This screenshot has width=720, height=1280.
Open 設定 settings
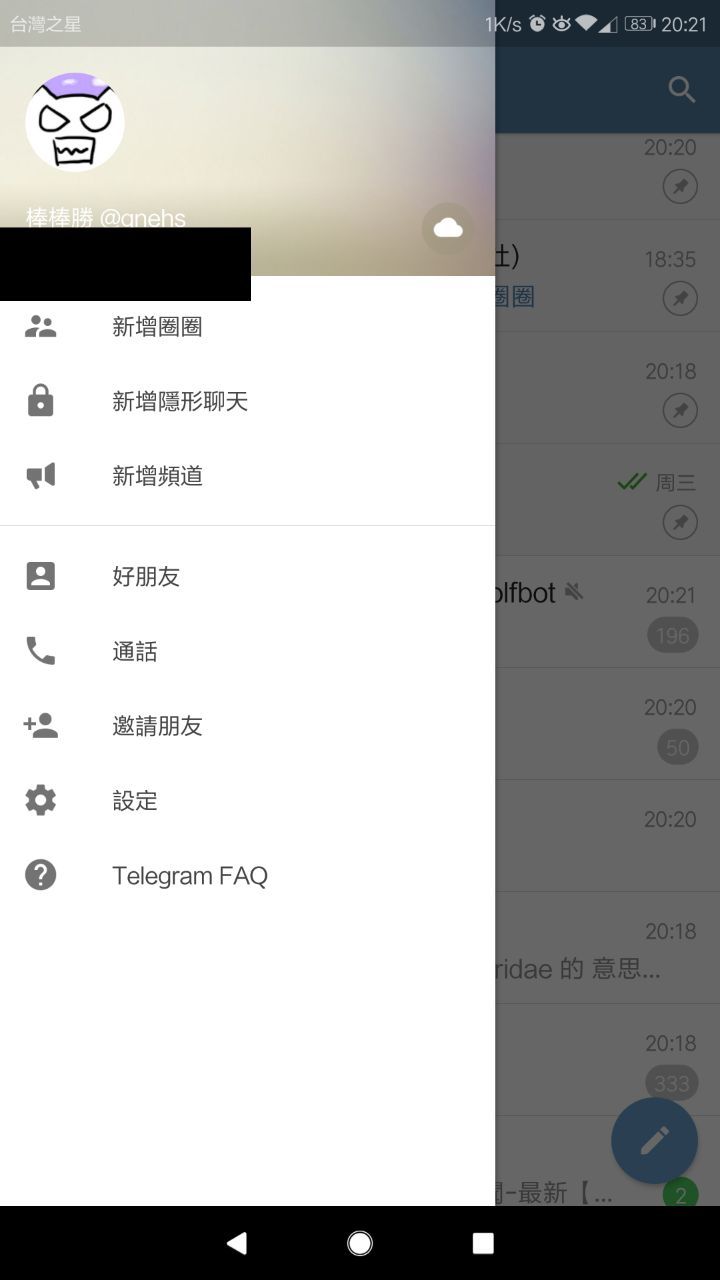click(x=135, y=801)
